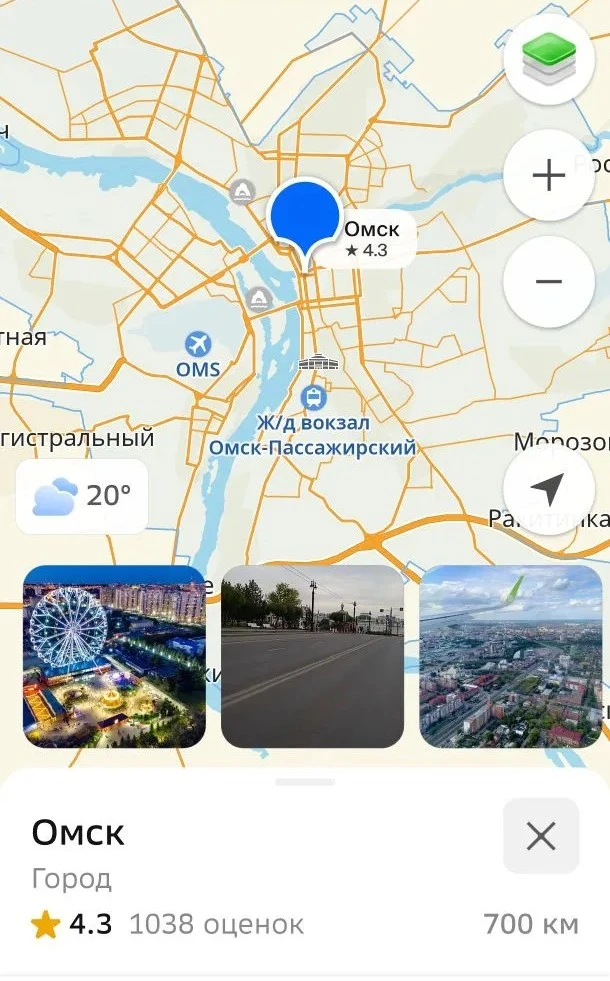The image size is (610, 981).
Task: Open the aerial city view photo
Action: click(x=511, y=656)
